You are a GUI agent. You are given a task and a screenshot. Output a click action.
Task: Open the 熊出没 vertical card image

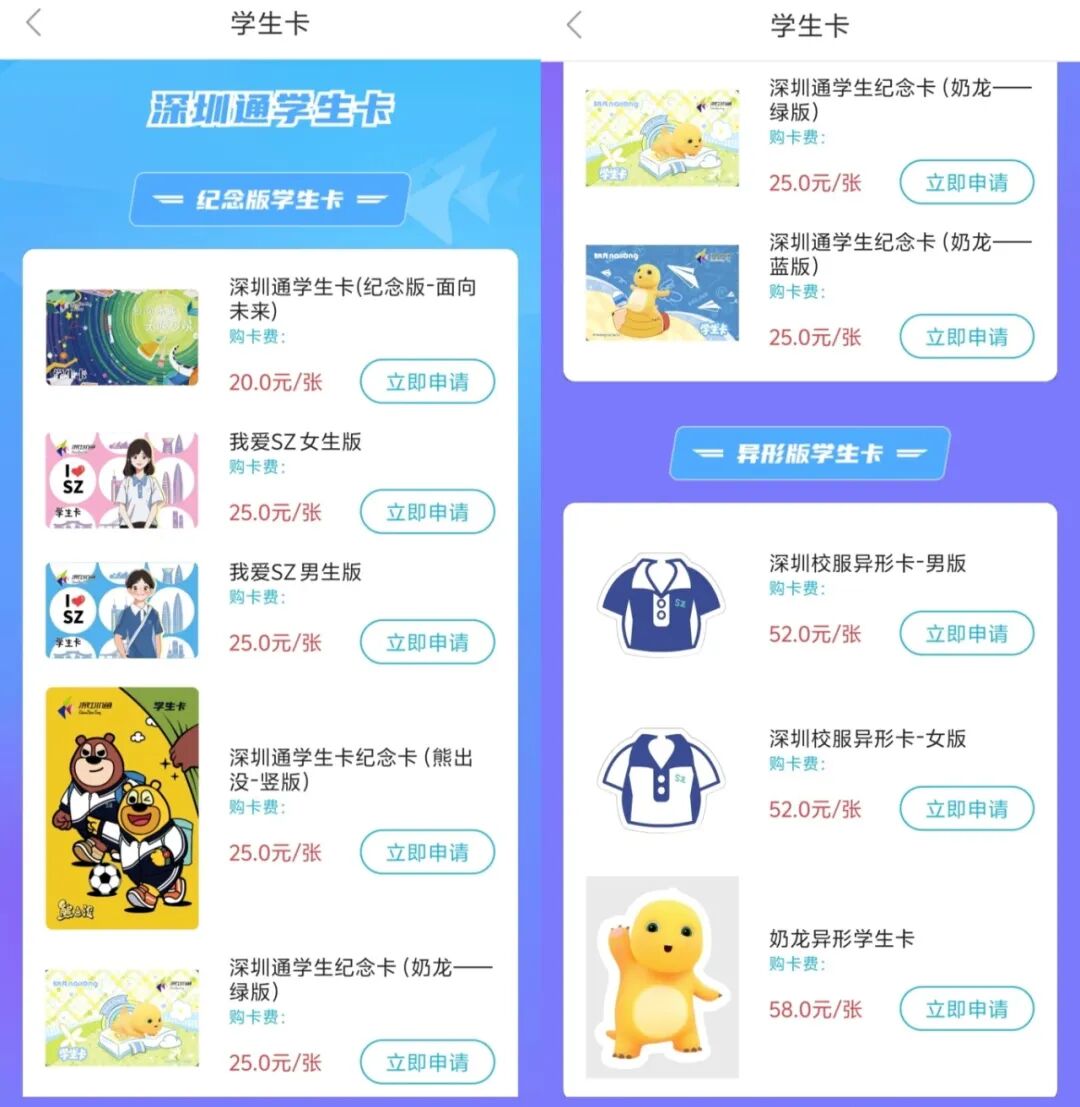pyautogui.click(x=122, y=808)
